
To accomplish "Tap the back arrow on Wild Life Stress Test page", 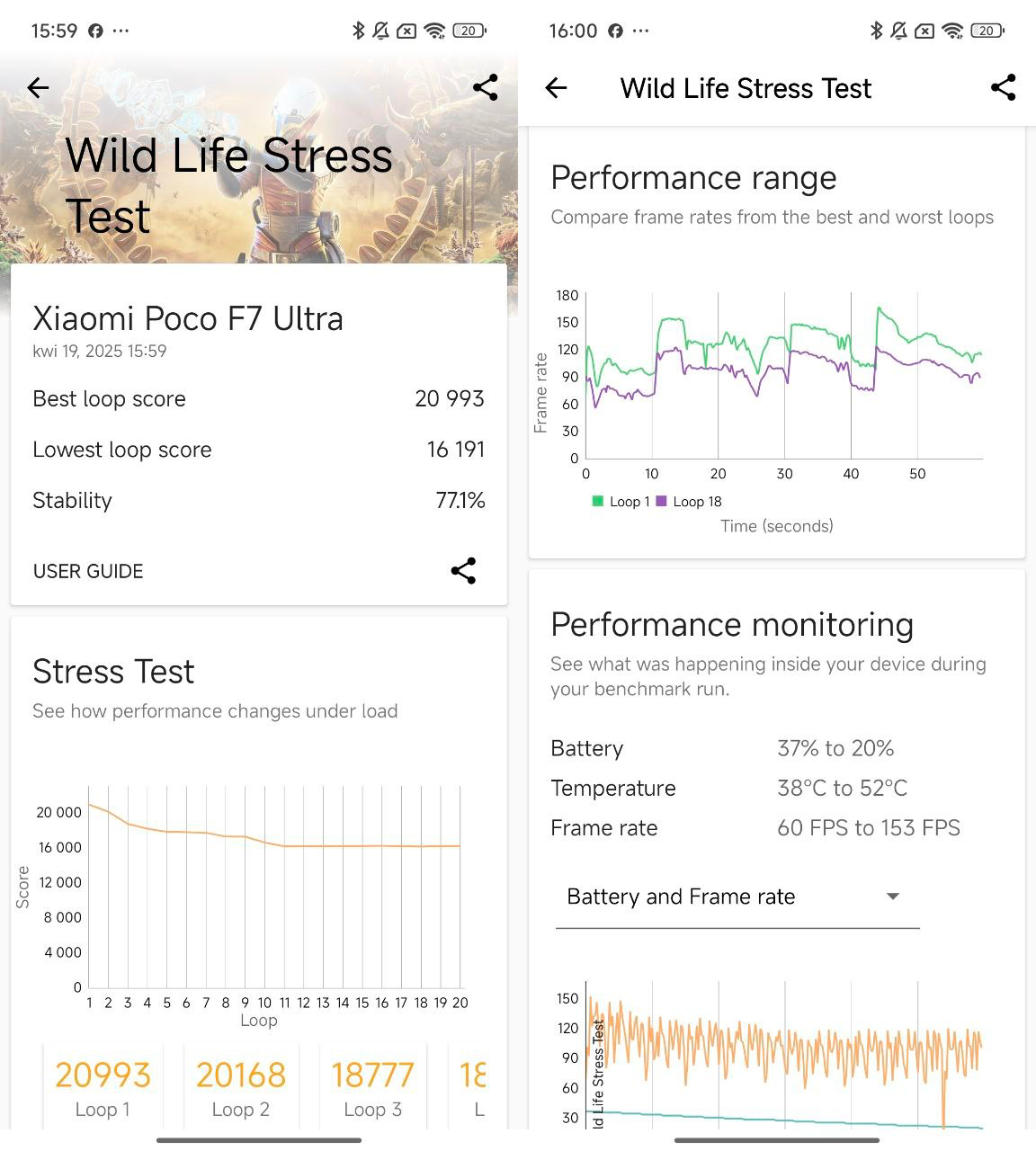I will (556, 87).
